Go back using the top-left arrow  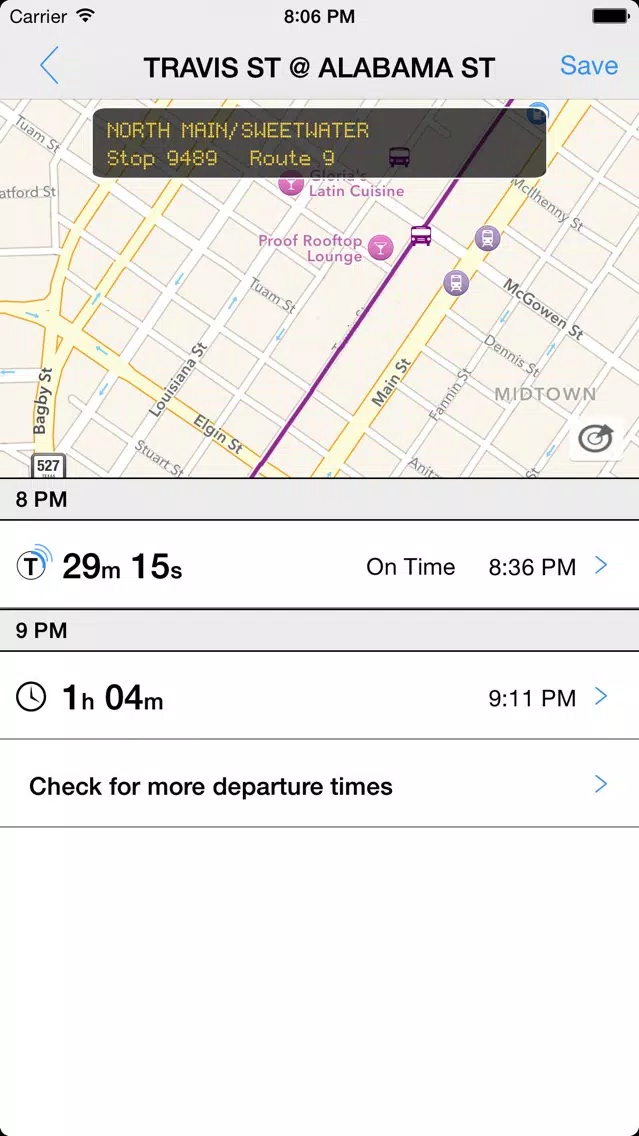(49, 66)
